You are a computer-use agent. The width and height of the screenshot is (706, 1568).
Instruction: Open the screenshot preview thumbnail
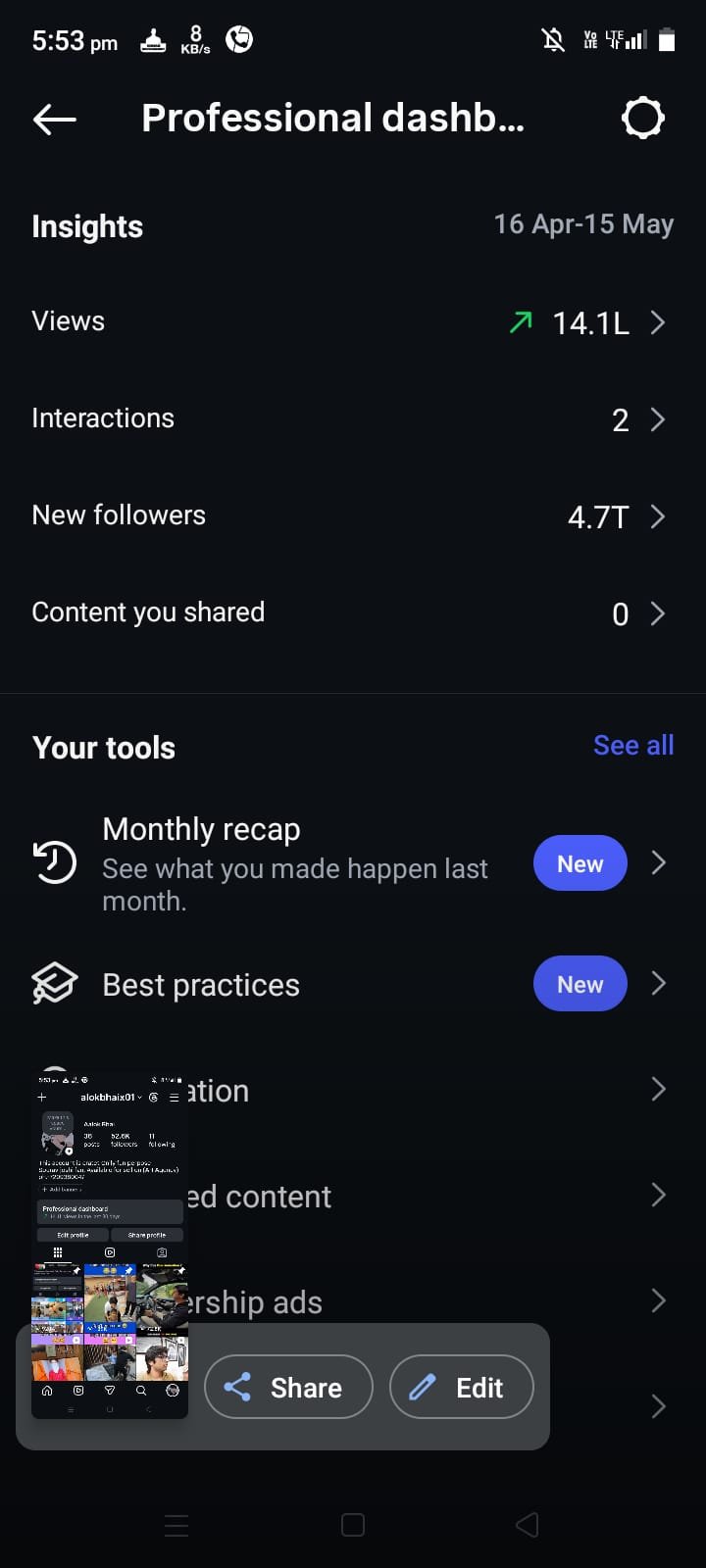click(110, 1245)
